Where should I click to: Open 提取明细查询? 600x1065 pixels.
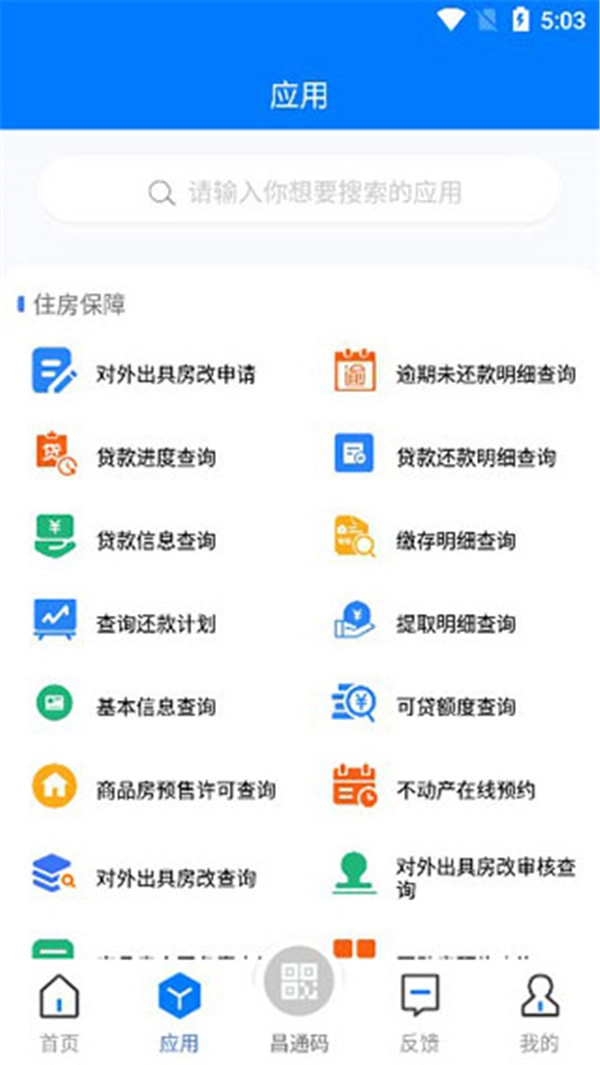pos(455,624)
